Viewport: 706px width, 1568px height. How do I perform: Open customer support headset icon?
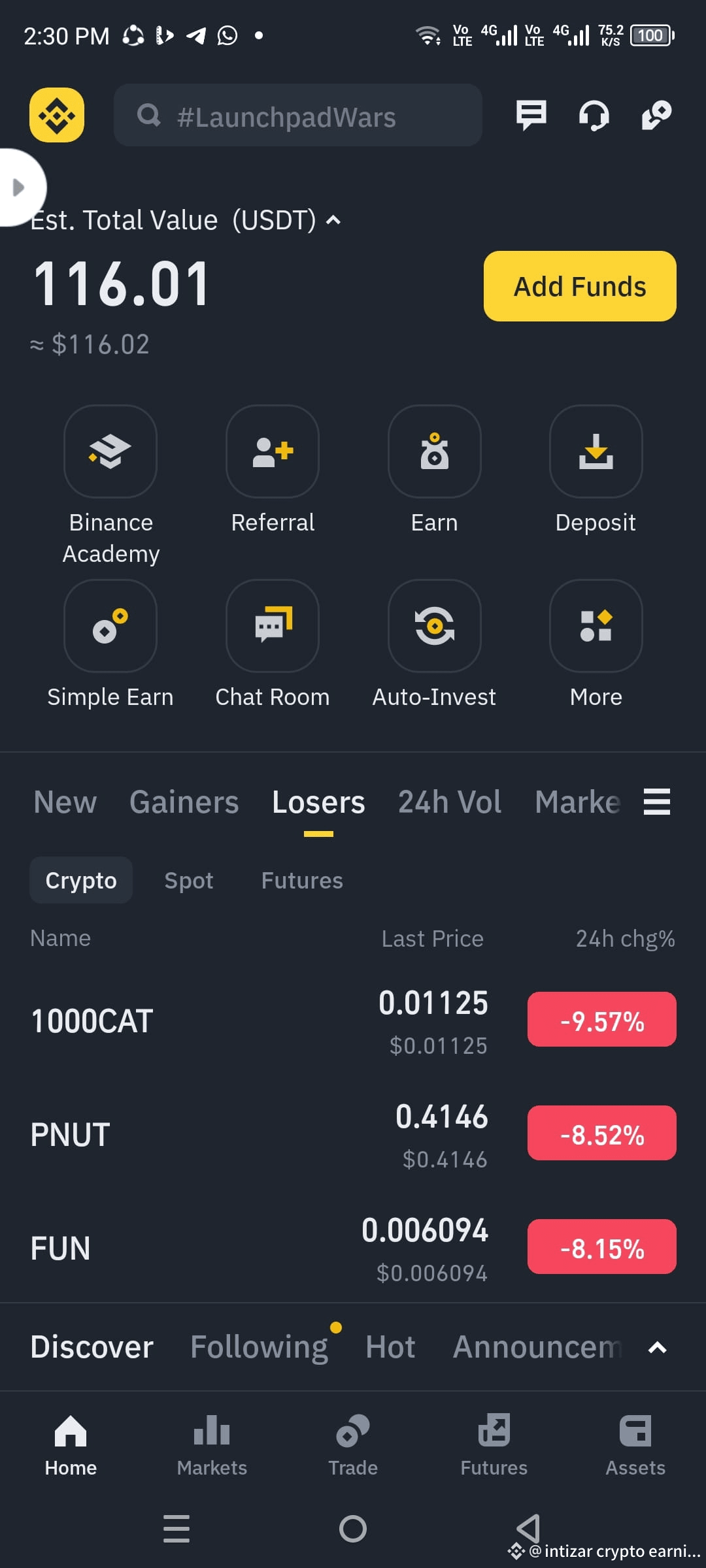tap(594, 116)
